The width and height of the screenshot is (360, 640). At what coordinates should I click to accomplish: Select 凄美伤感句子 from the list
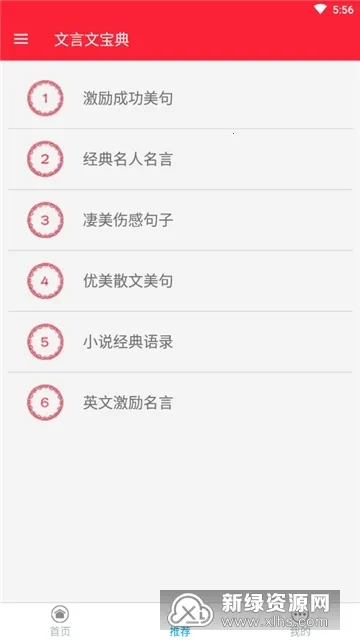[180, 220]
